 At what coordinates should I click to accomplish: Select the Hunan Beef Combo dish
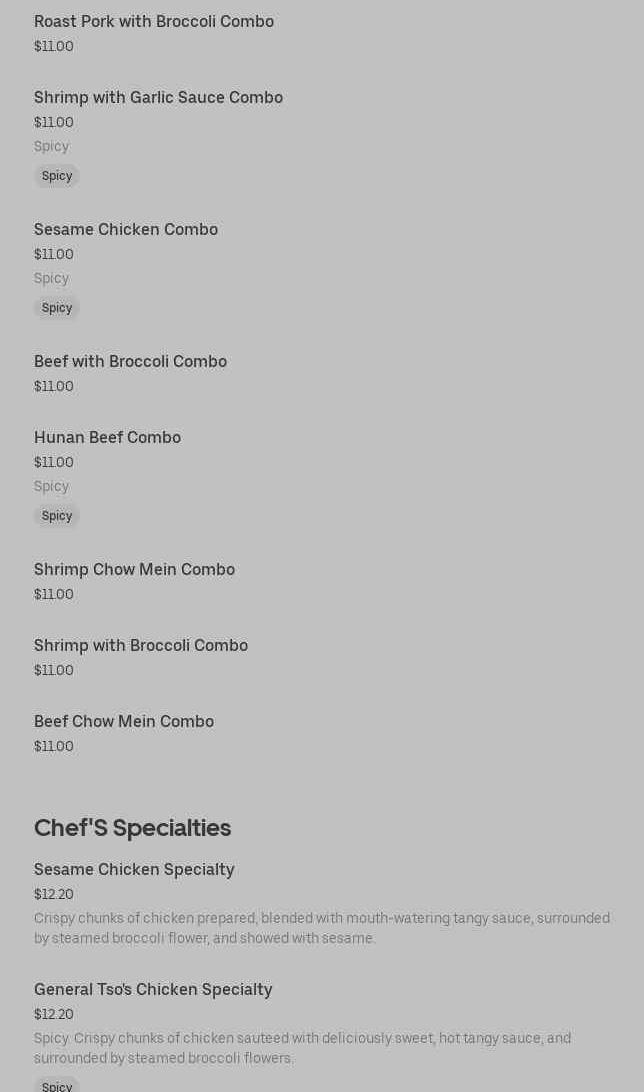(107, 438)
